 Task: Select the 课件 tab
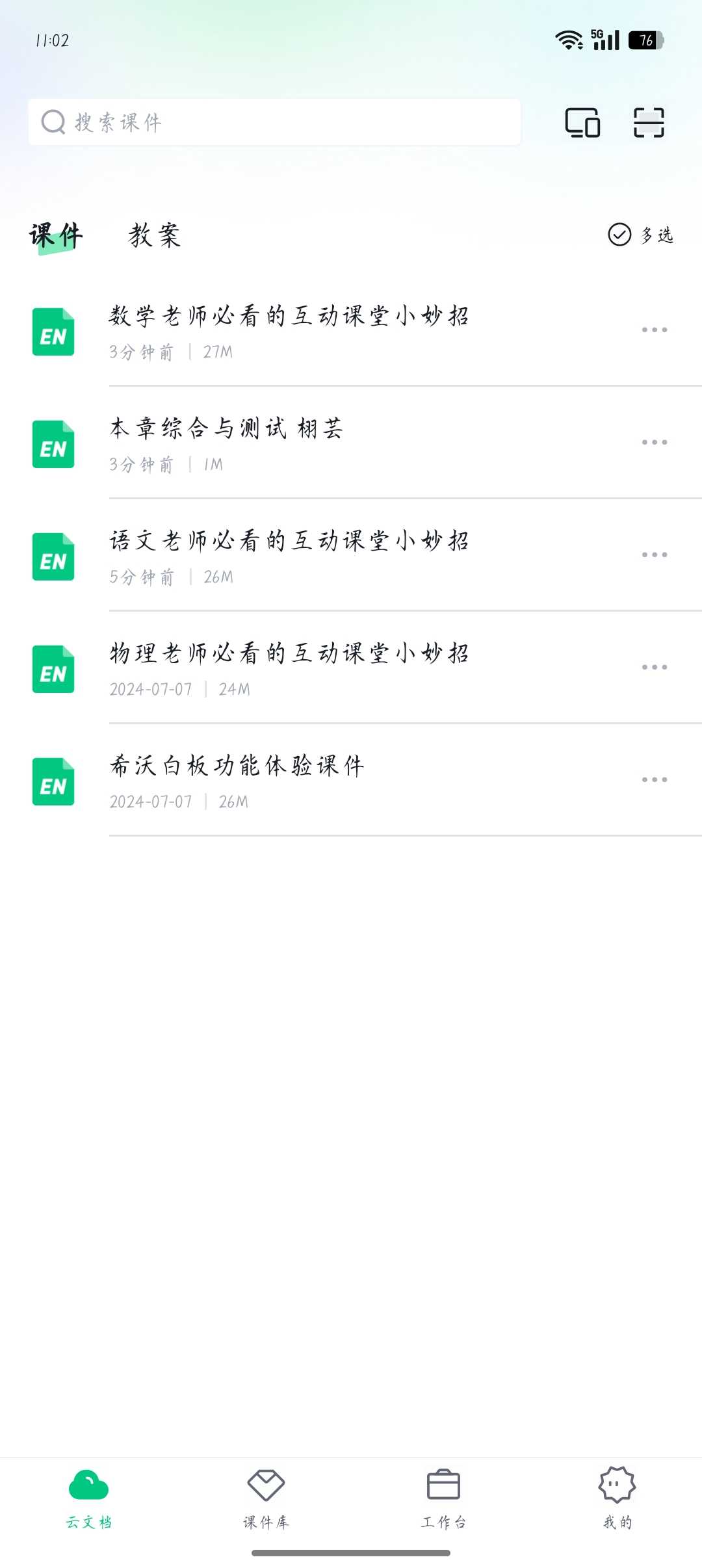coord(56,235)
